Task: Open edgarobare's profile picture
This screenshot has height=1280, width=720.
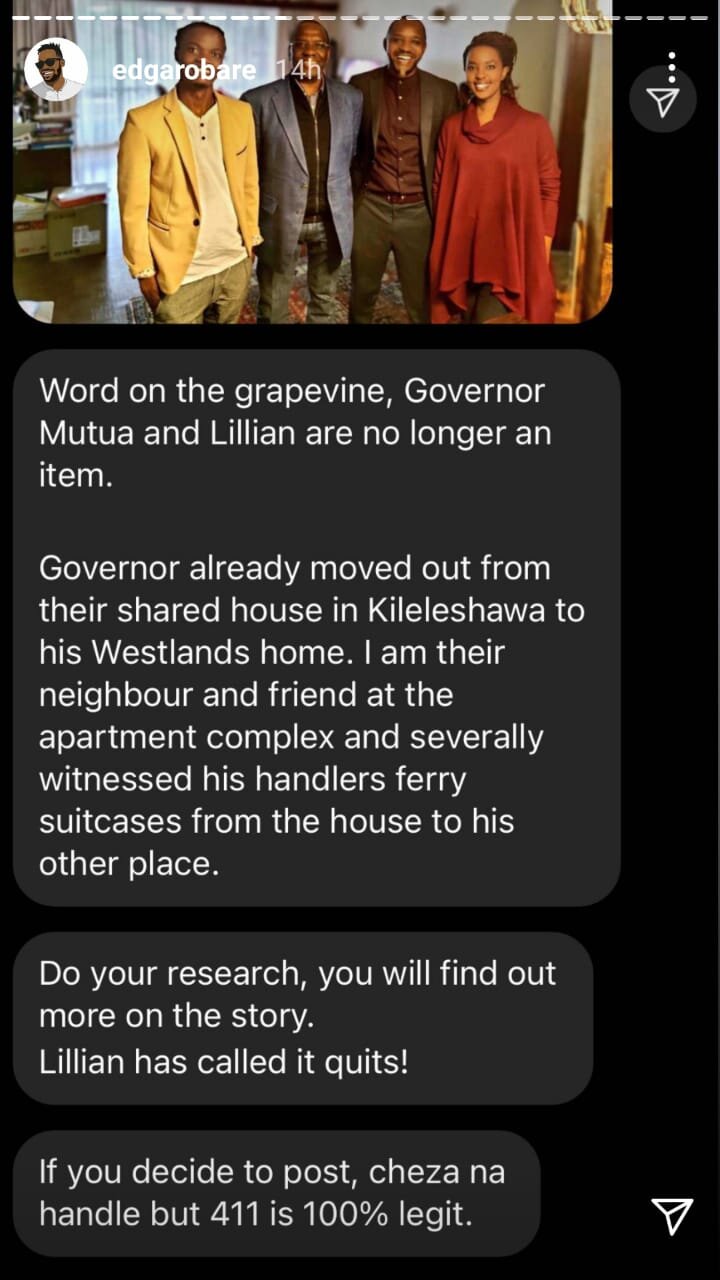Action: pyautogui.click(x=55, y=69)
